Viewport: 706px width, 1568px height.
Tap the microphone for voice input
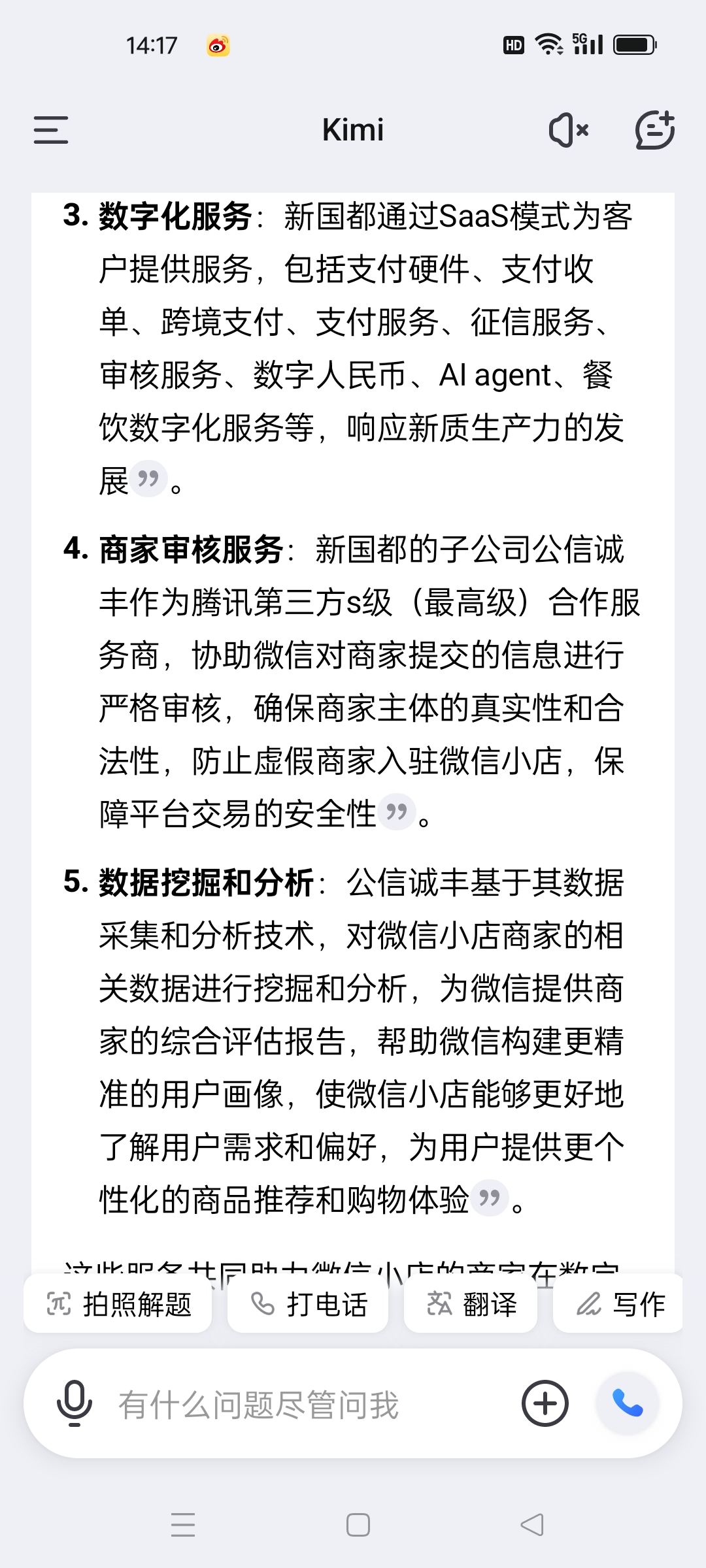(75, 1403)
